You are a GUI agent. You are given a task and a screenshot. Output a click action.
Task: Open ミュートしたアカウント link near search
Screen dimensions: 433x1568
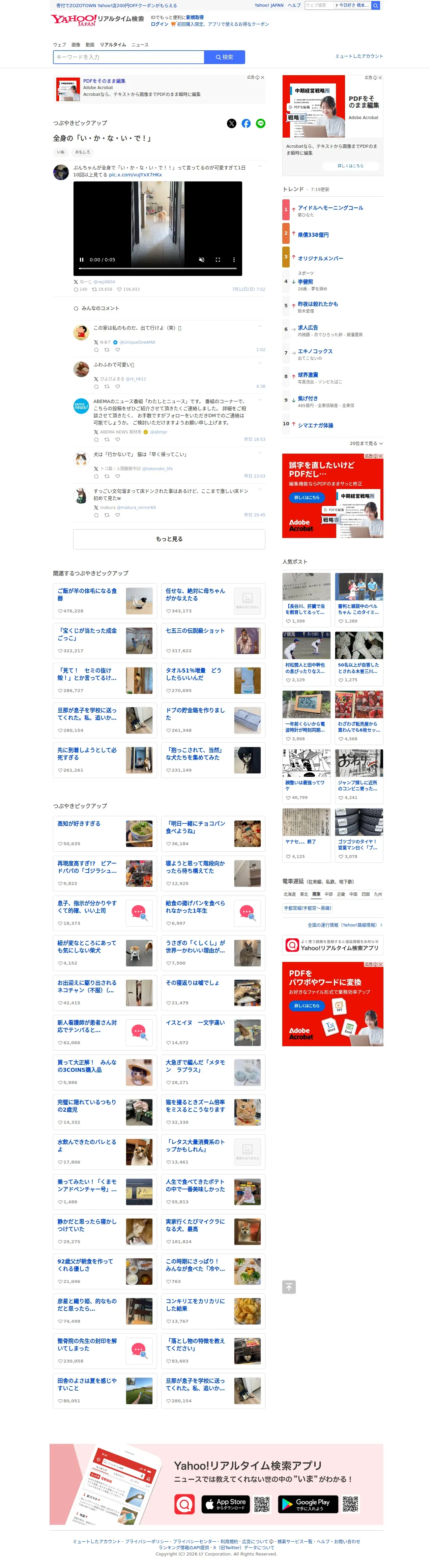pos(359,56)
